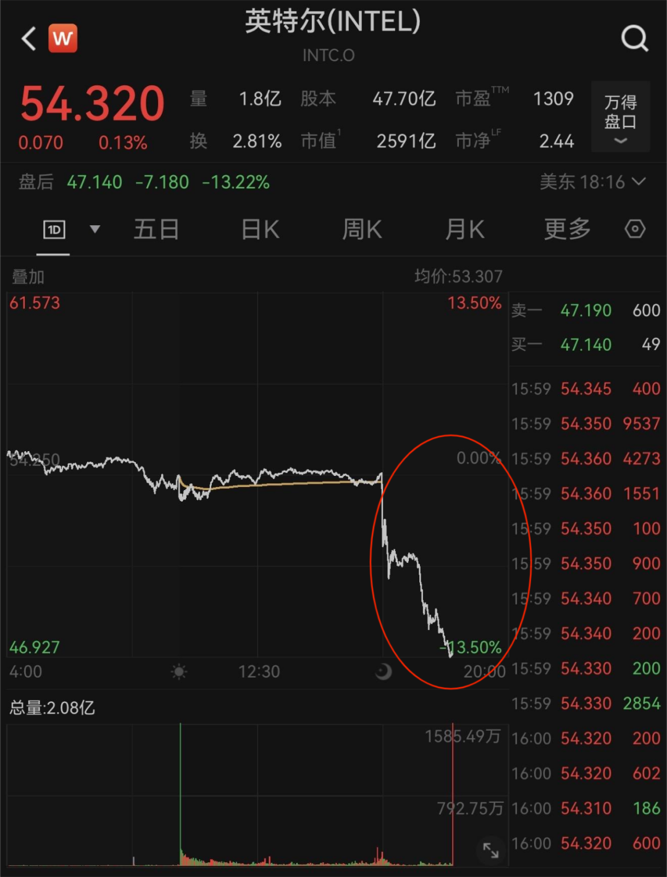Show the 周K weekly chart
Viewport: 667px width, 877px height.
coord(362,230)
